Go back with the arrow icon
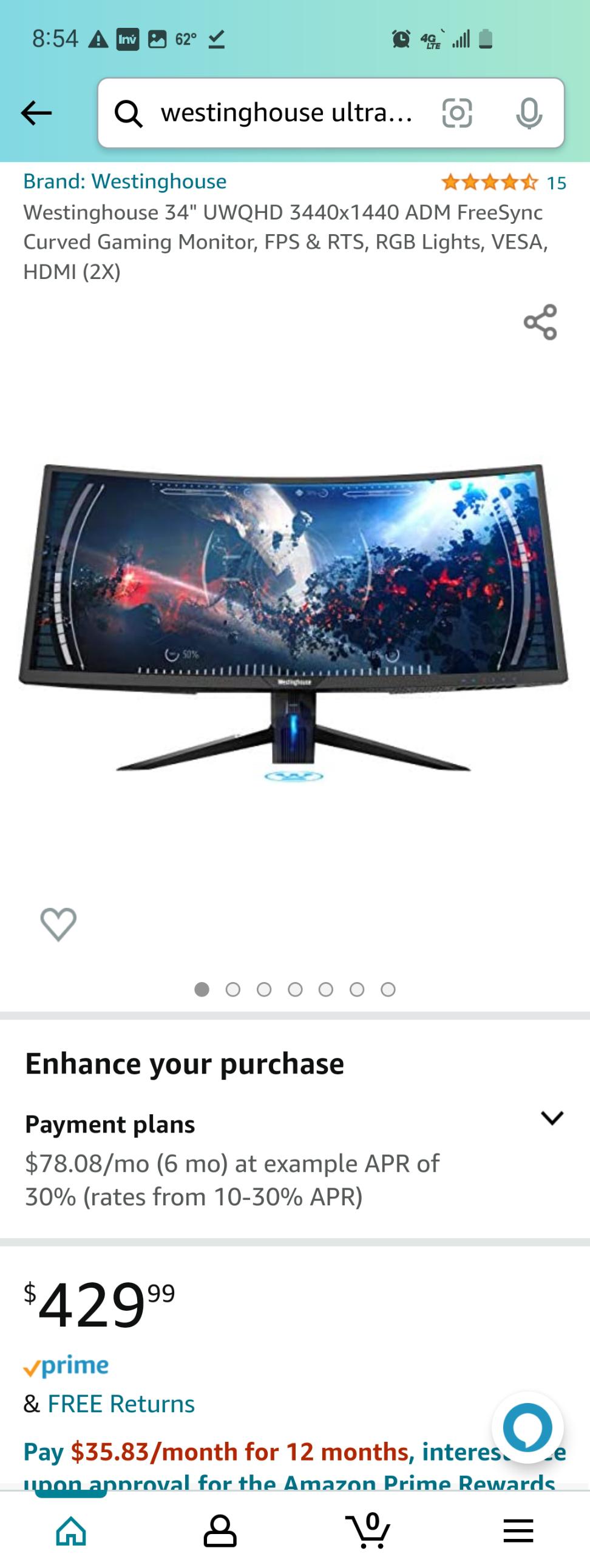Viewport: 590px width, 1568px height. point(36,113)
